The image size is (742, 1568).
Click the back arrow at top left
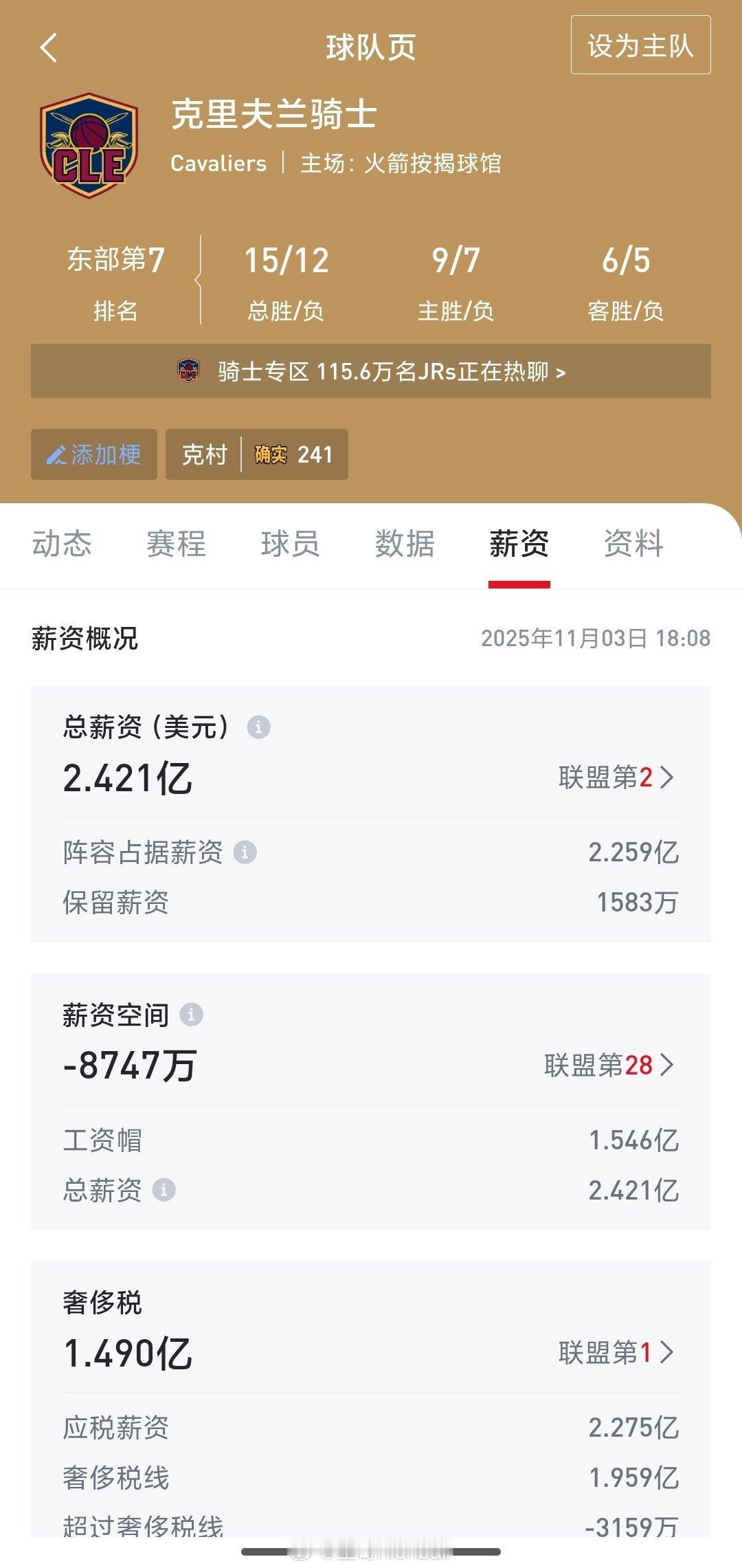[47, 48]
